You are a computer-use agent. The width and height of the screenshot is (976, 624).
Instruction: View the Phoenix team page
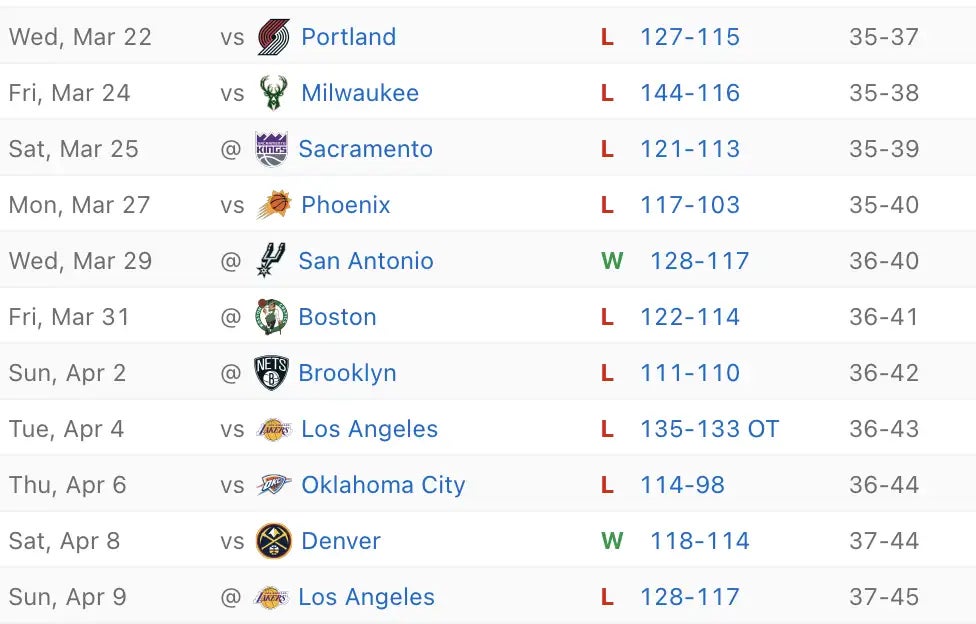click(x=345, y=205)
